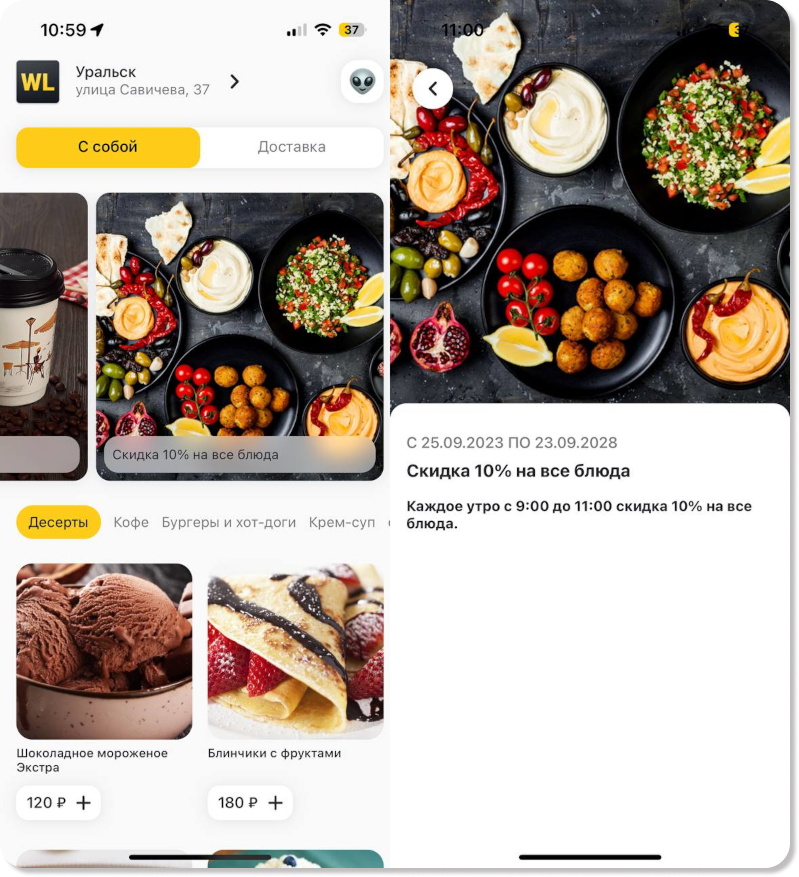
Task: Open the Скидка 10% на все блюда banner
Action: click(x=240, y=336)
